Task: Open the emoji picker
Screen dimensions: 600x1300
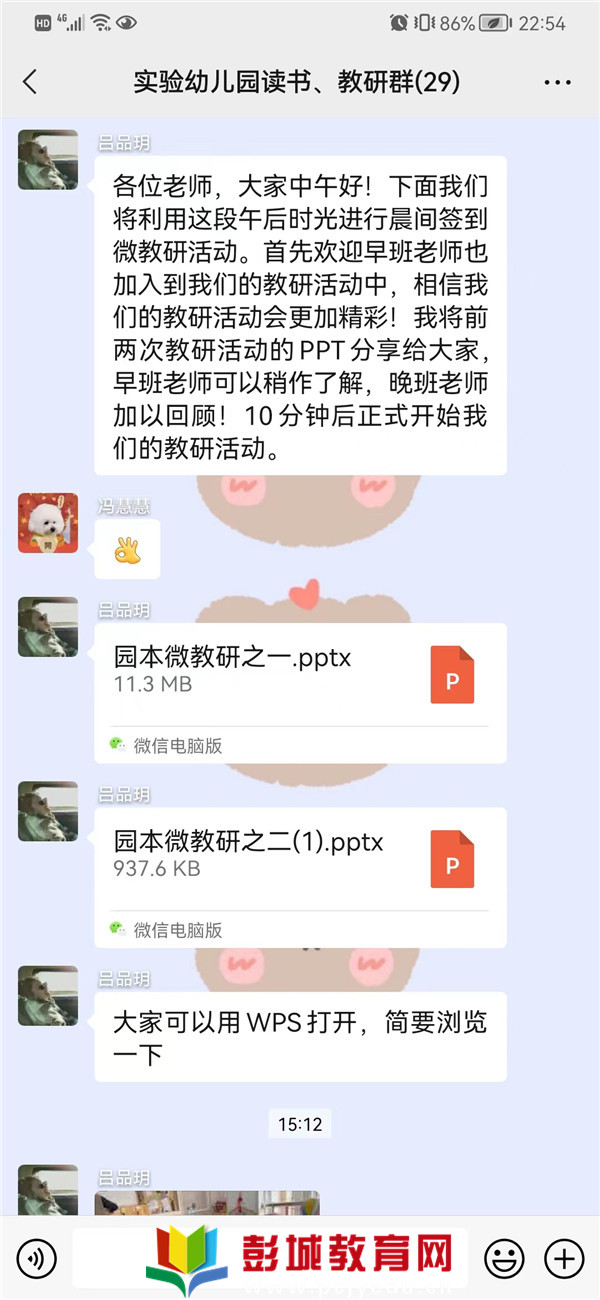Action: [x=504, y=1257]
